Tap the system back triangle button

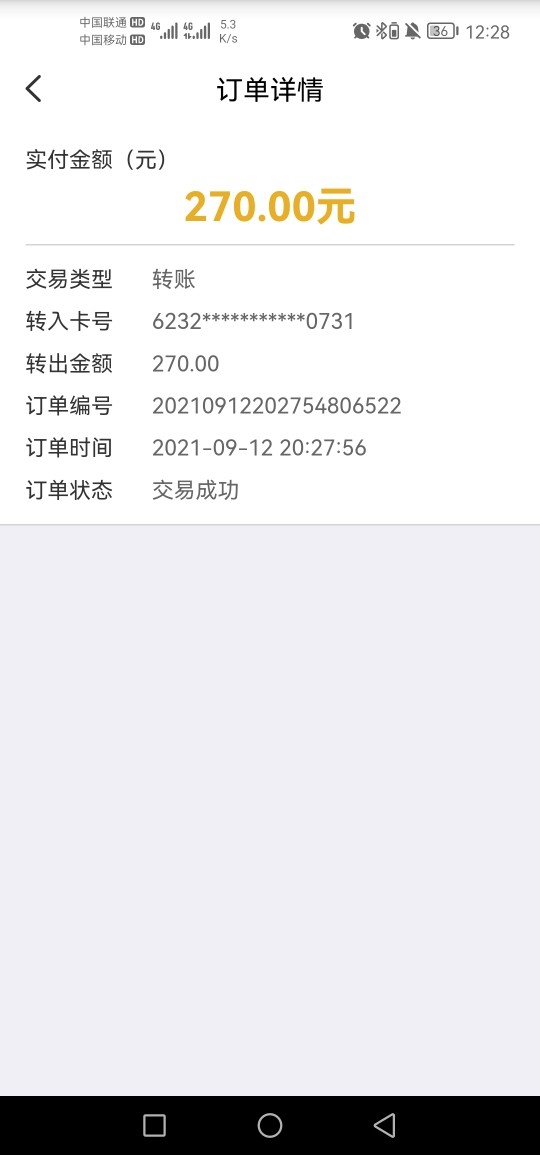click(385, 1125)
